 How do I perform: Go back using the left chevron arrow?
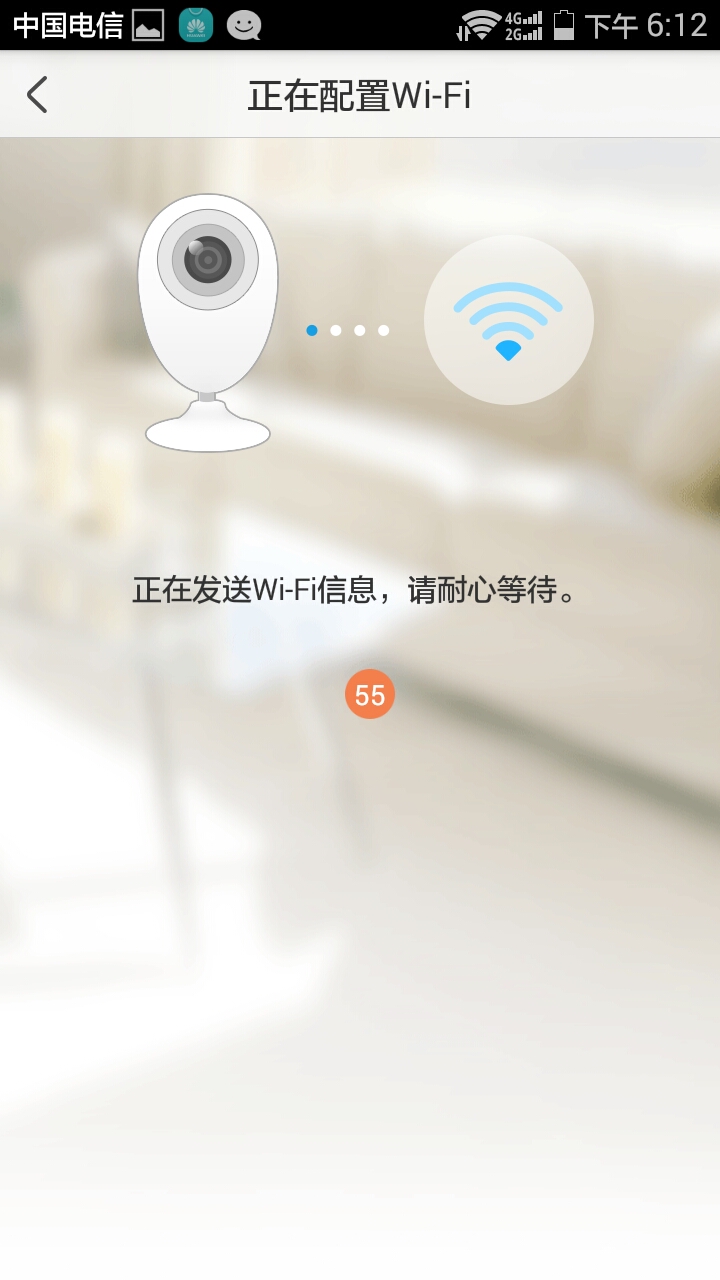38,95
